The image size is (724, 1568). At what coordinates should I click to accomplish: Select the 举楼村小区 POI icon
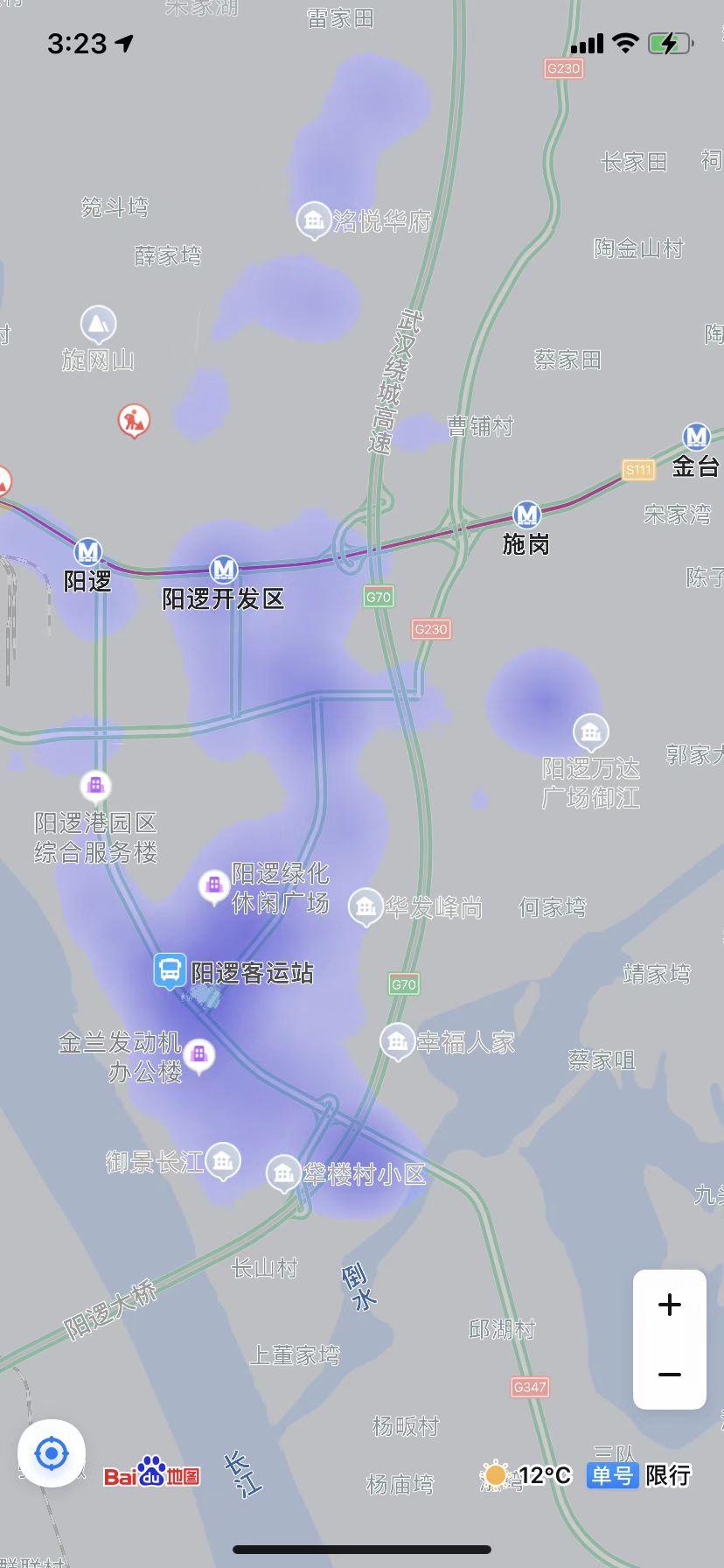point(283,1171)
